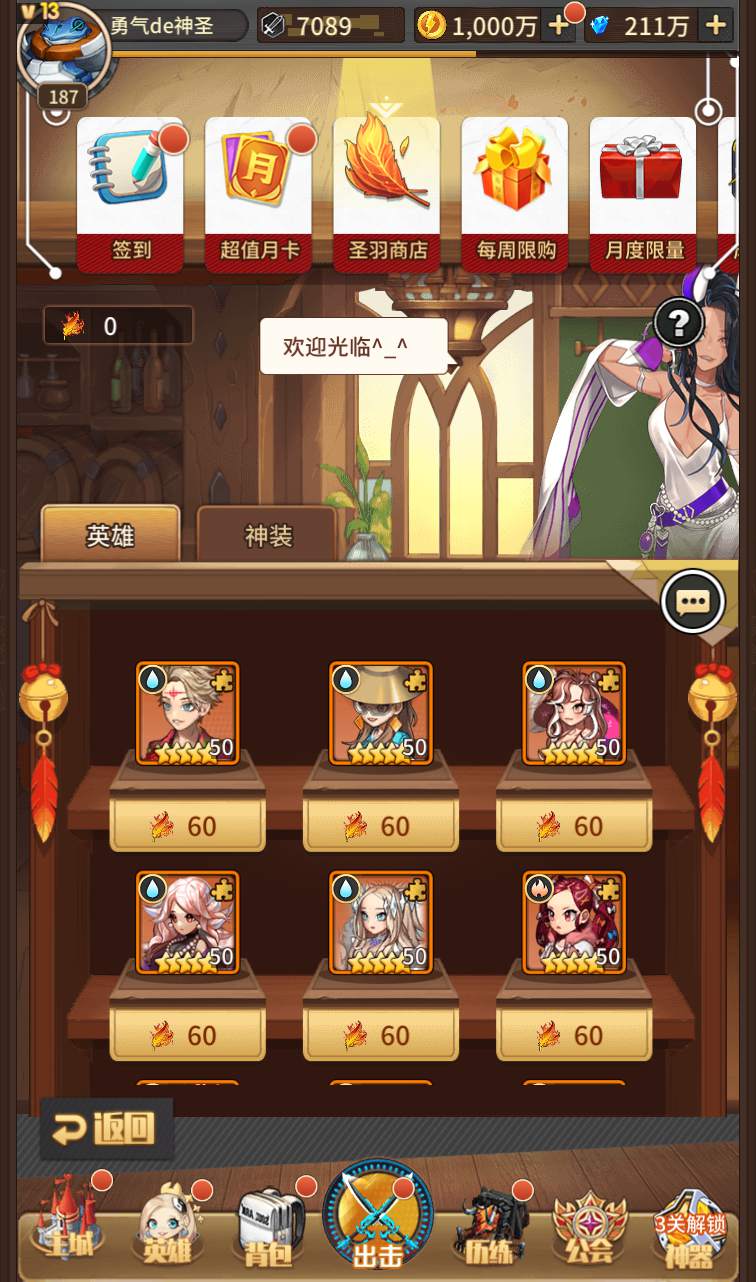Open the chat bubble icon
The width and height of the screenshot is (756, 1282).
coord(692,602)
